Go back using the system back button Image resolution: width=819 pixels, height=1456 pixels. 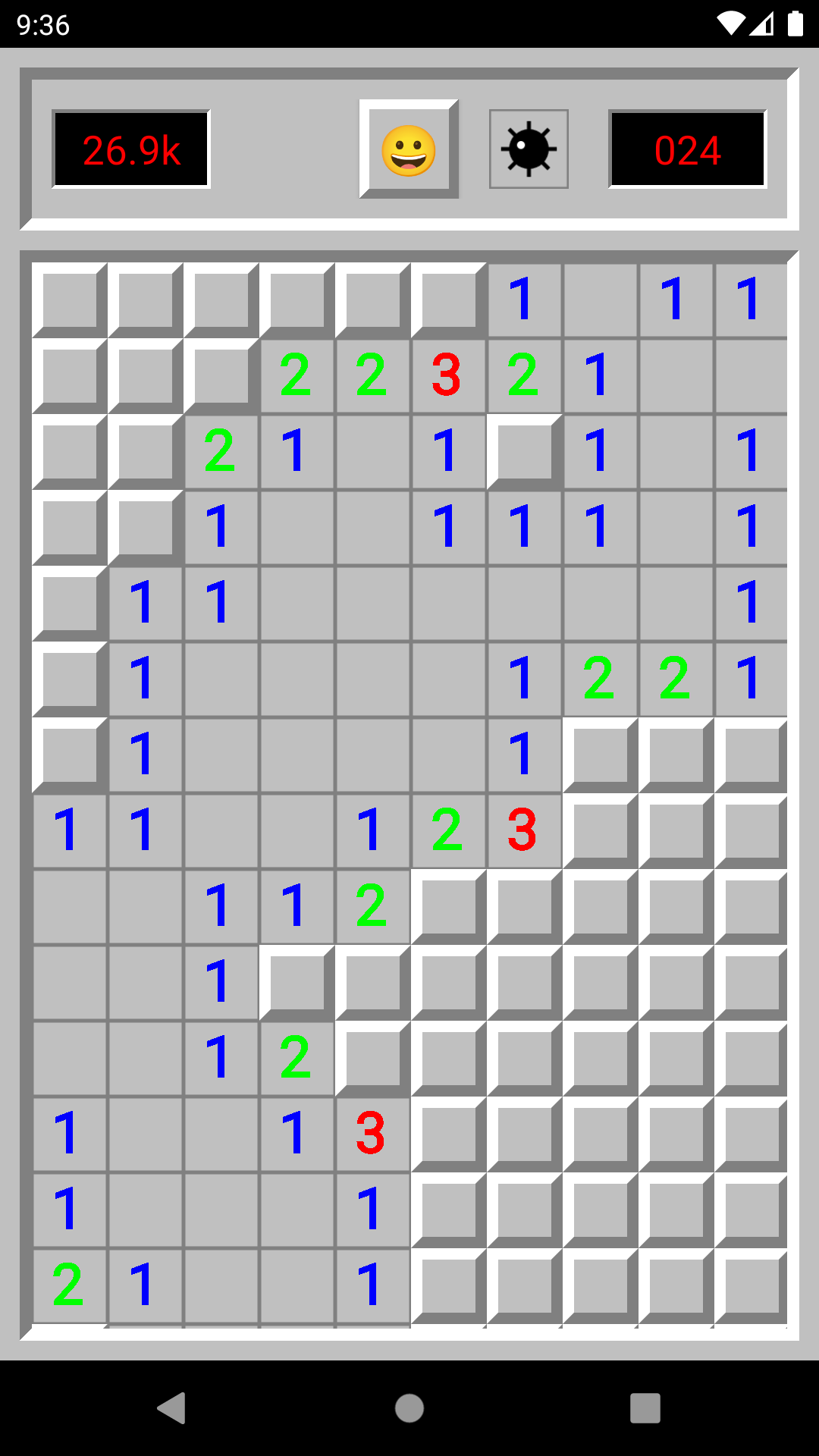[x=172, y=1408]
